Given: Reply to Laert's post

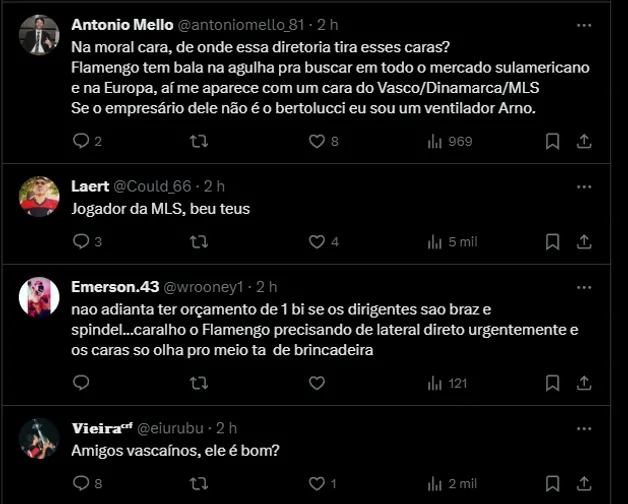Looking at the screenshot, I should [82, 242].
